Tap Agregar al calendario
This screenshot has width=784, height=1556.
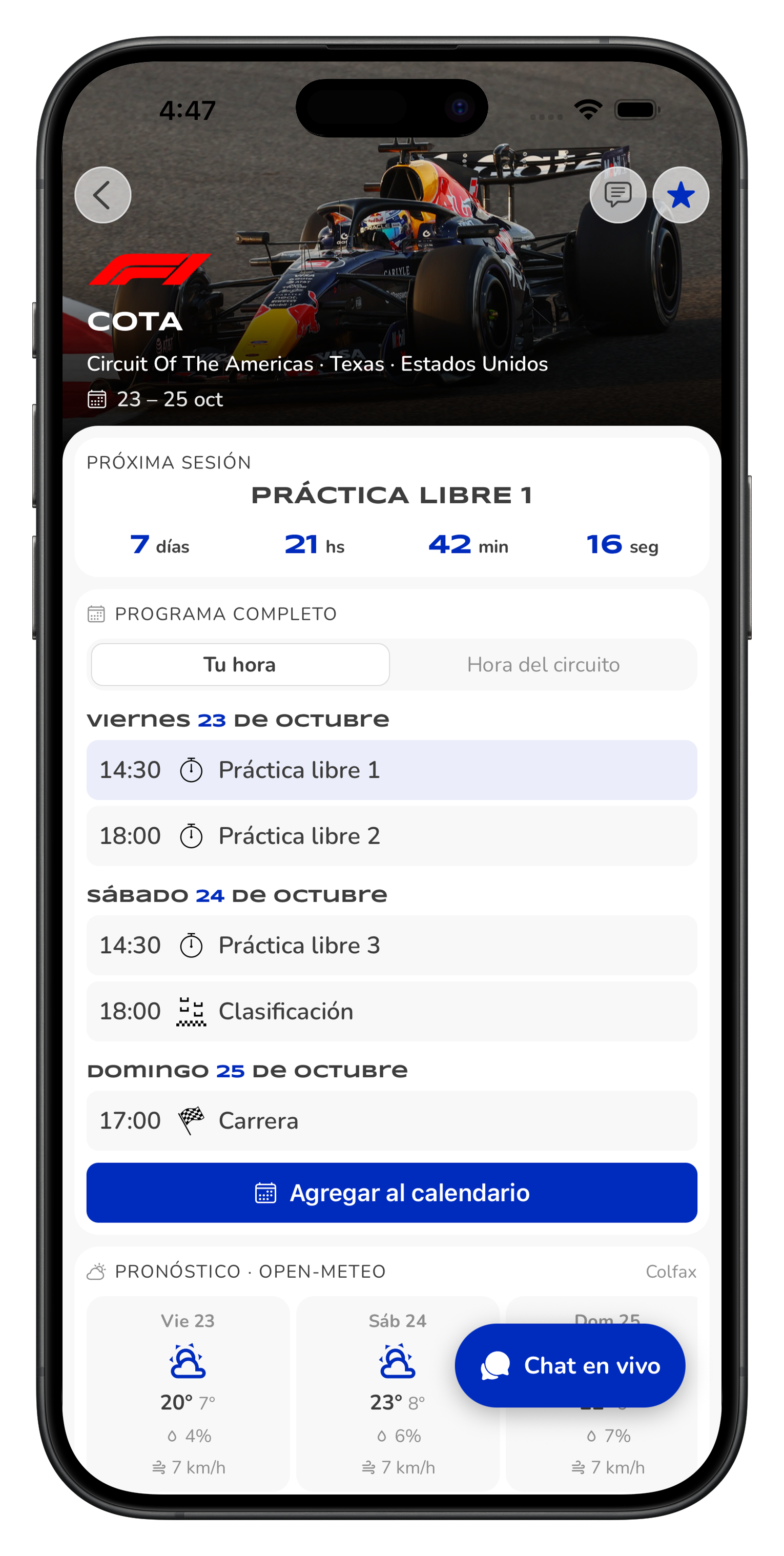[391, 1193]
